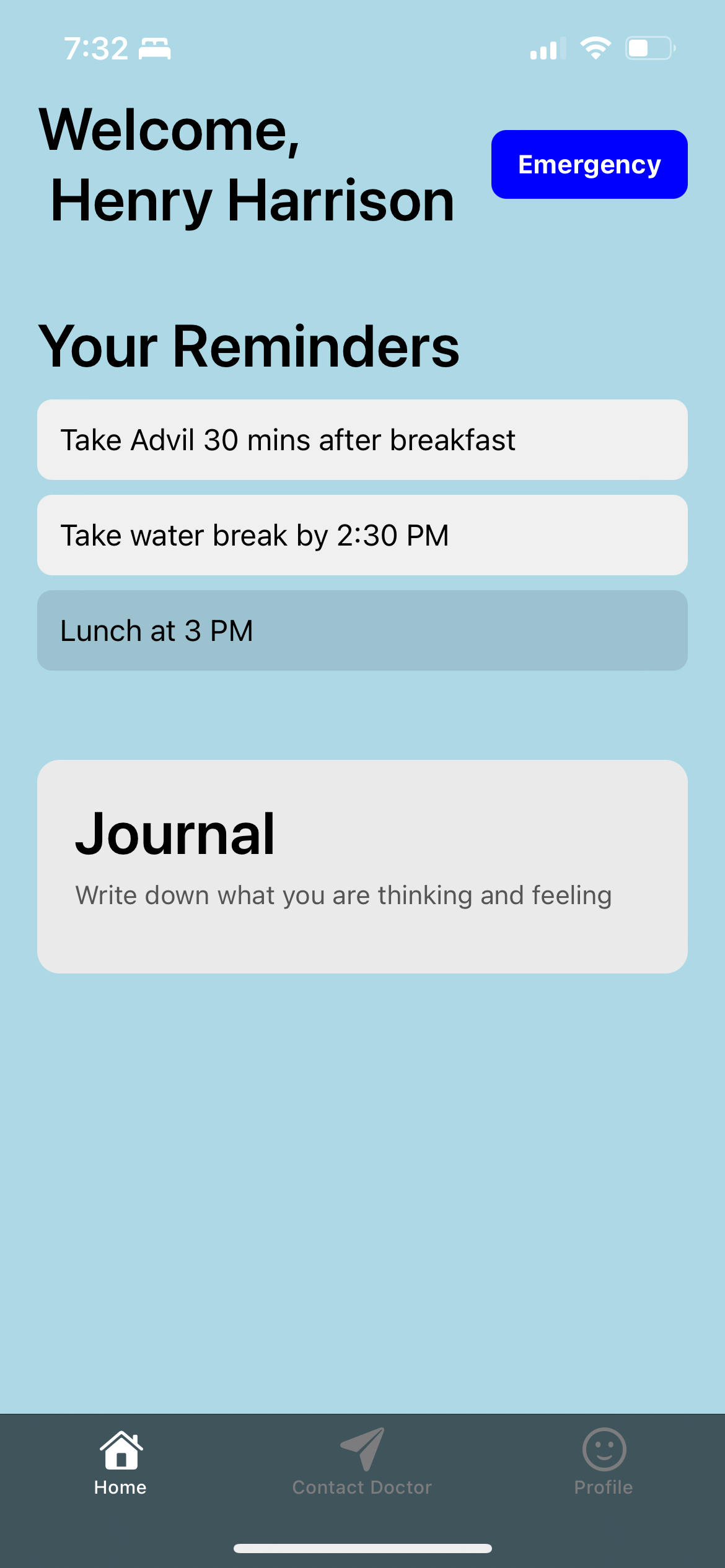Switch to the Profile tab
Image resolution: width=725 pixels, height=1568 pixels.
click(x=604, y=1461)
